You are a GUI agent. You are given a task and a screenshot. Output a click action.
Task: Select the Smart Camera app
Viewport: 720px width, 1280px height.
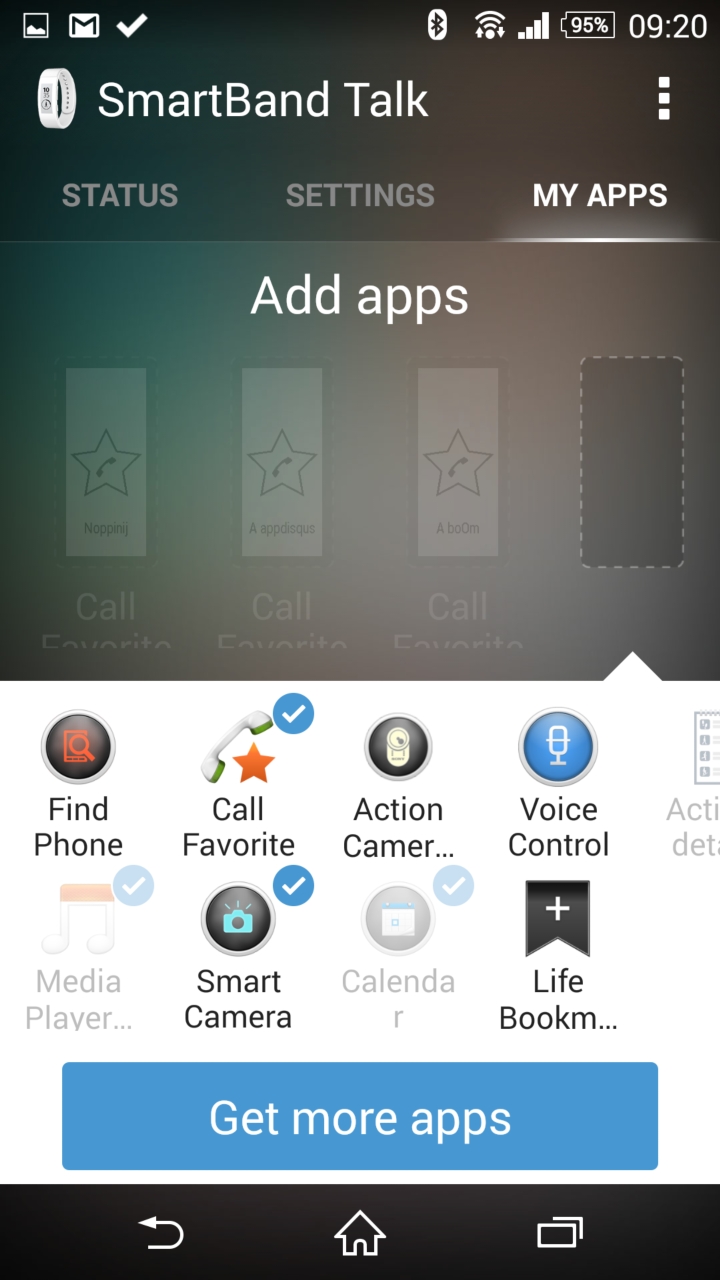tap(238, 955)
